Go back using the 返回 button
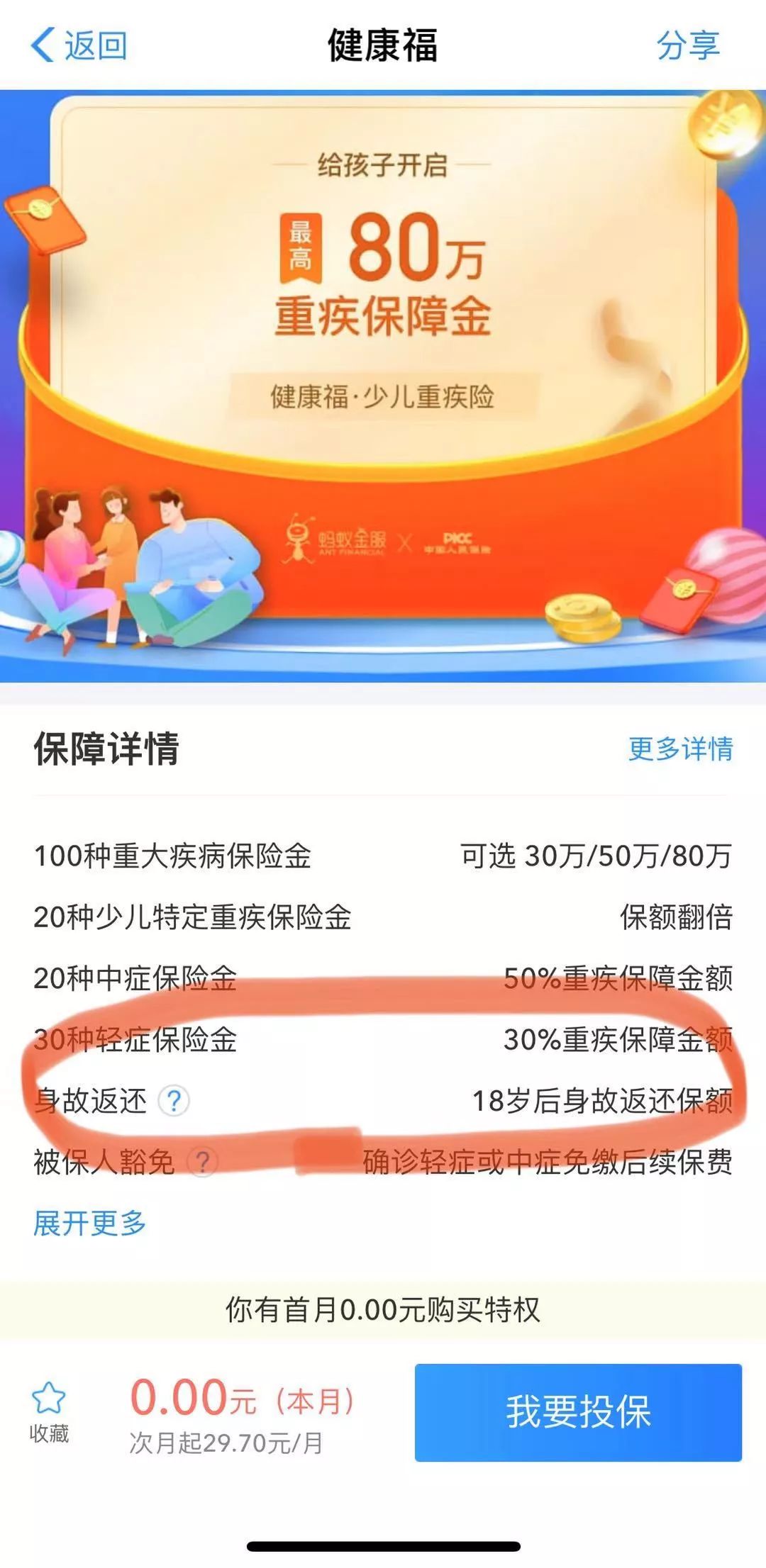Screen dimensions: 766x1568 [x=78, y=45]
